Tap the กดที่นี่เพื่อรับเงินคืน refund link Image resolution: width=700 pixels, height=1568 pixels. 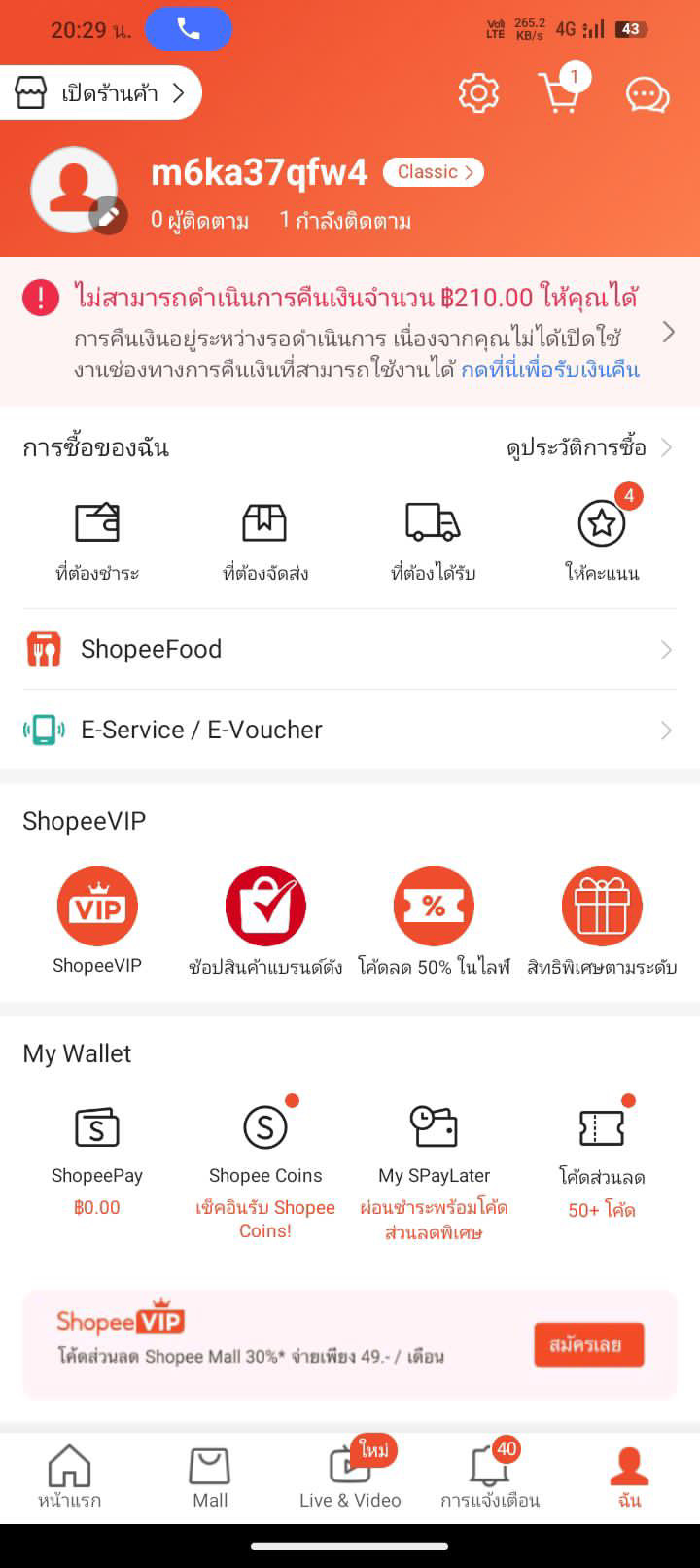[550, 370]
